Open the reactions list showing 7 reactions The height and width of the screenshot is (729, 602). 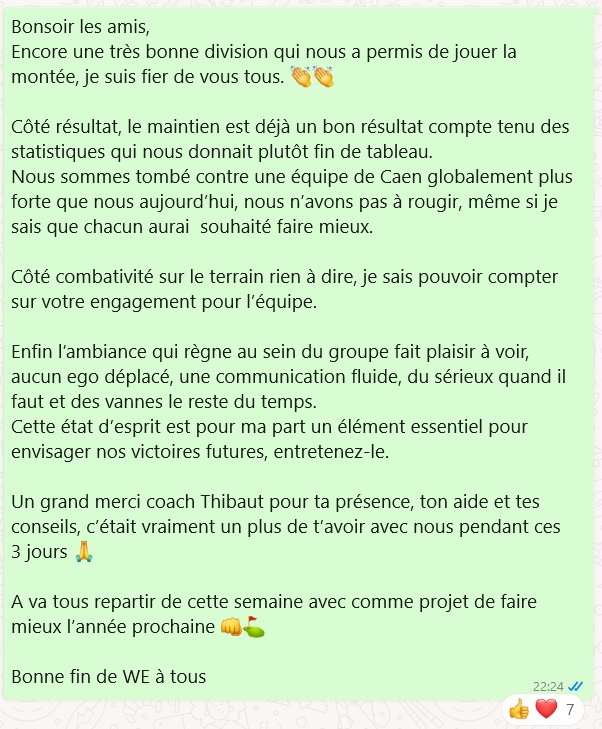[544, 710]
